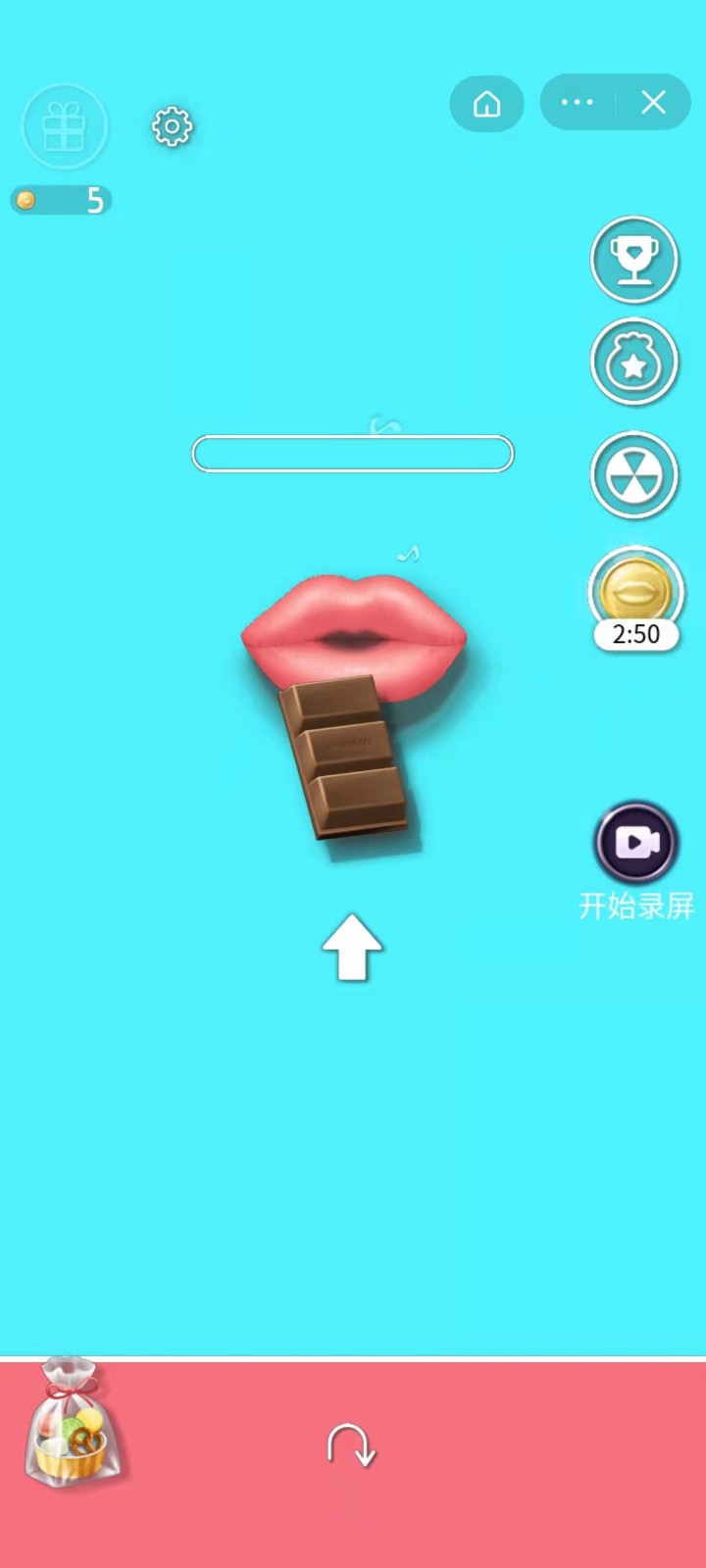The height and width of the screenshot is (1568, 706).
Task: Open the candy bag of snacks
Action: tap(69, 1423)
